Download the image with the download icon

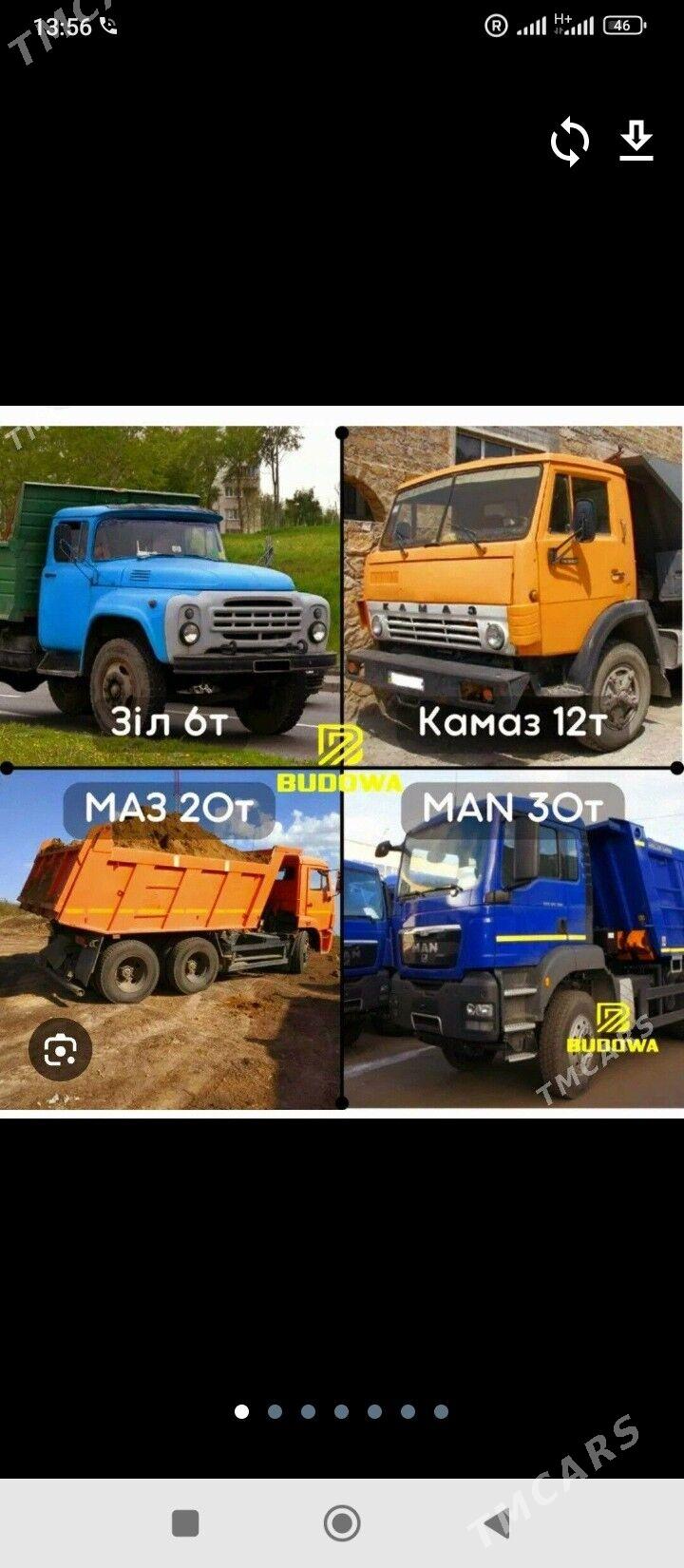[636, 142]
